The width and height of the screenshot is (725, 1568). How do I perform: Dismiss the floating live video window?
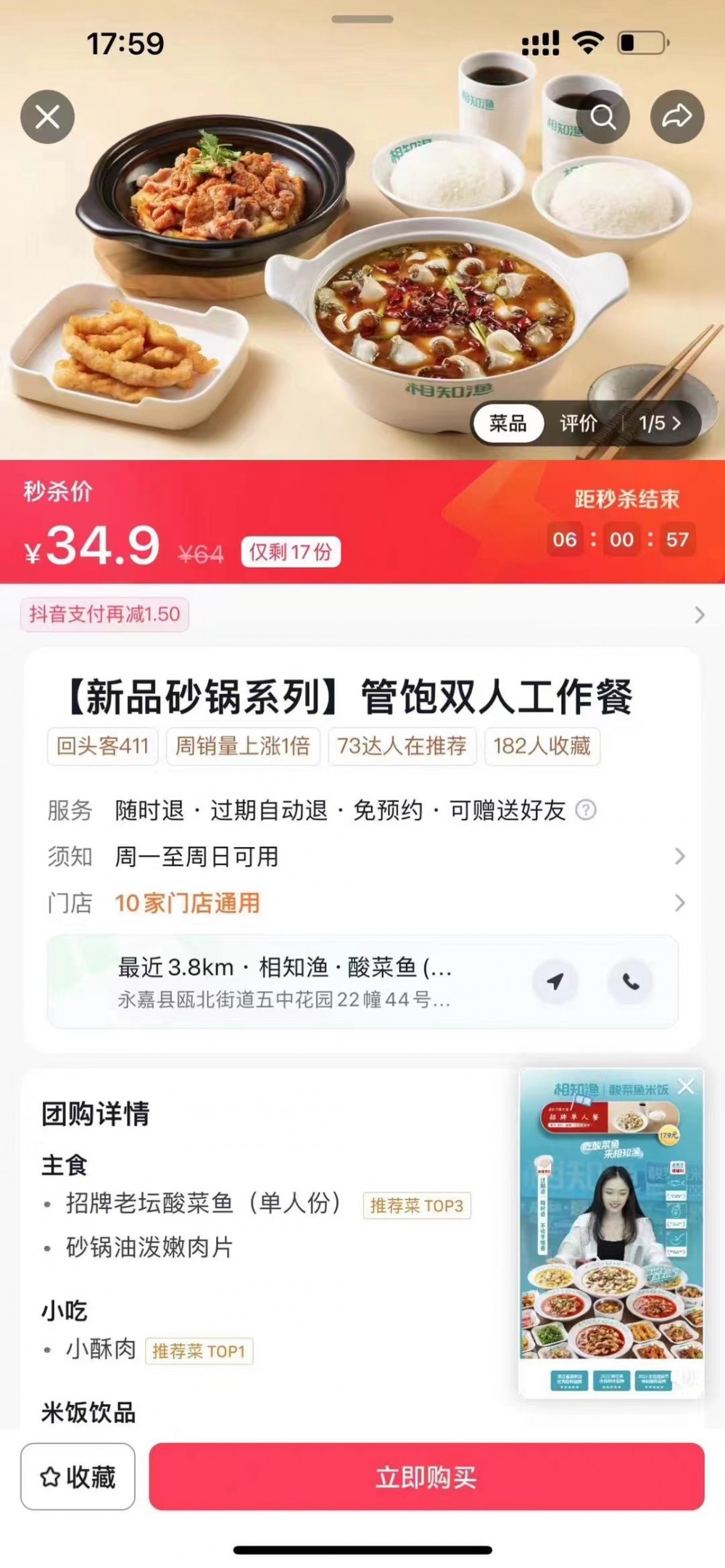click(x=686, y=1086)
